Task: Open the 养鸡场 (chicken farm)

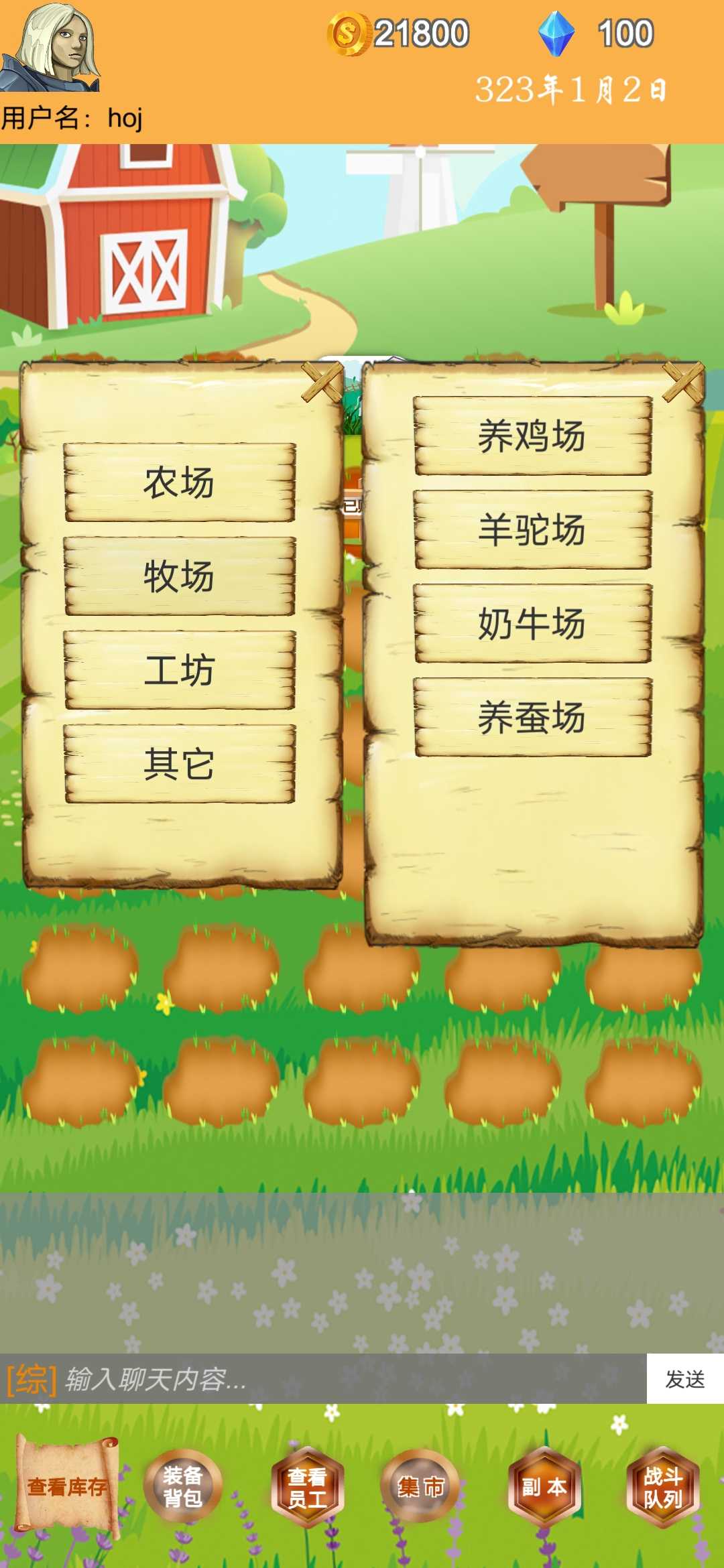Action: tap(533, 437)
